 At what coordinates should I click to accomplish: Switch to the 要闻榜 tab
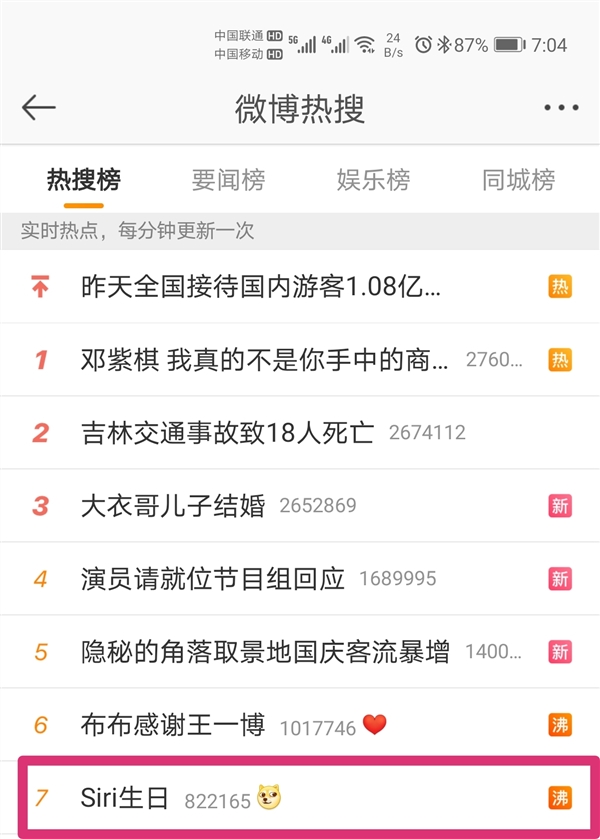(228, 180)
